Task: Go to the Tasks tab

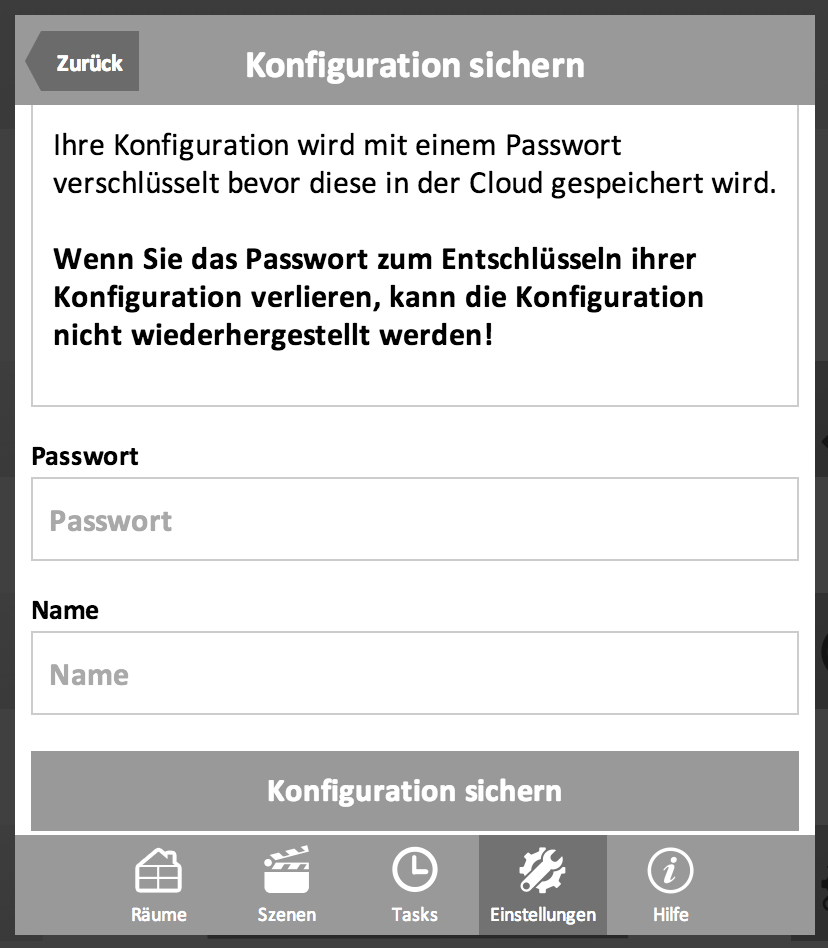Action: (x=414, y=885)
